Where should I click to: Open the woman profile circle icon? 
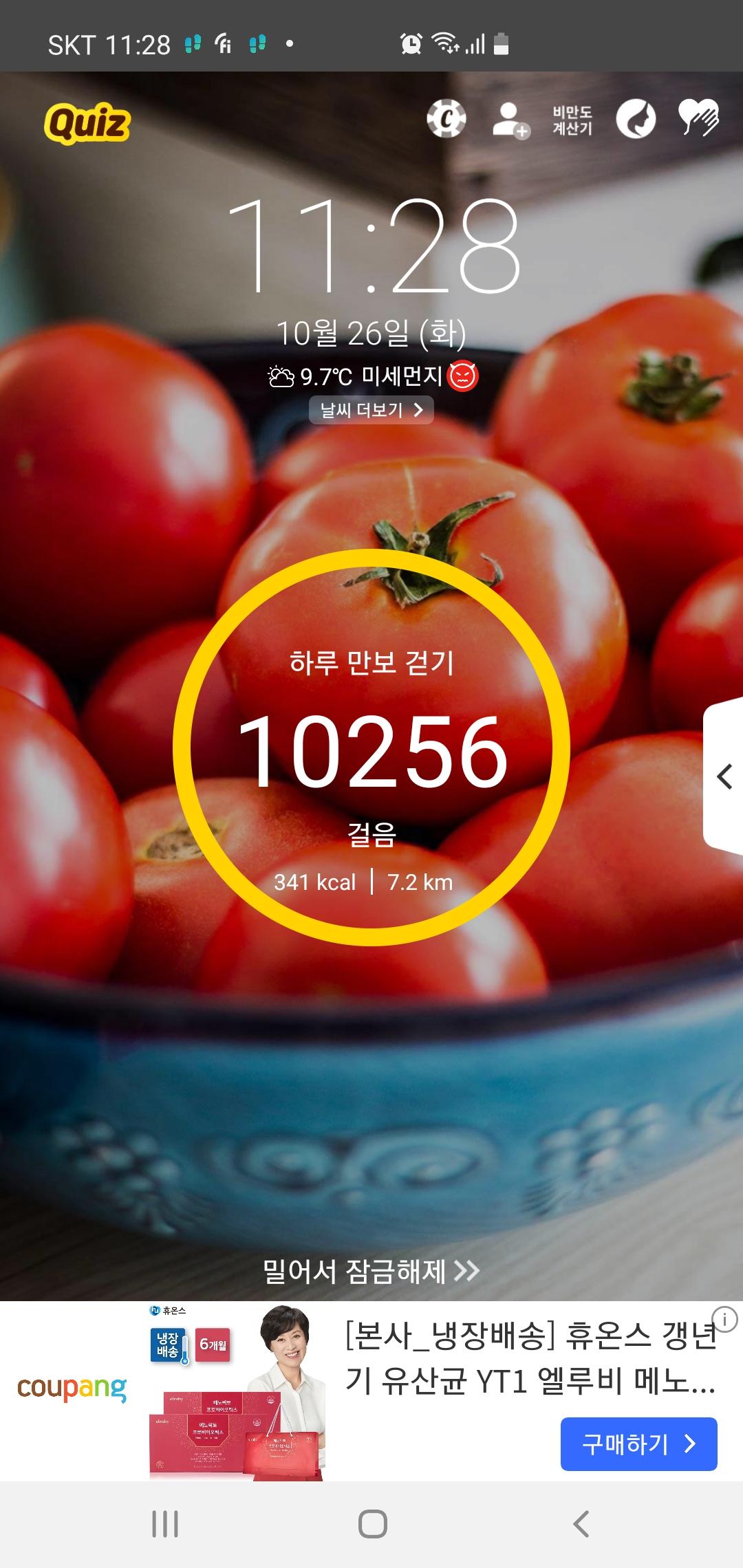pos(636,119)
